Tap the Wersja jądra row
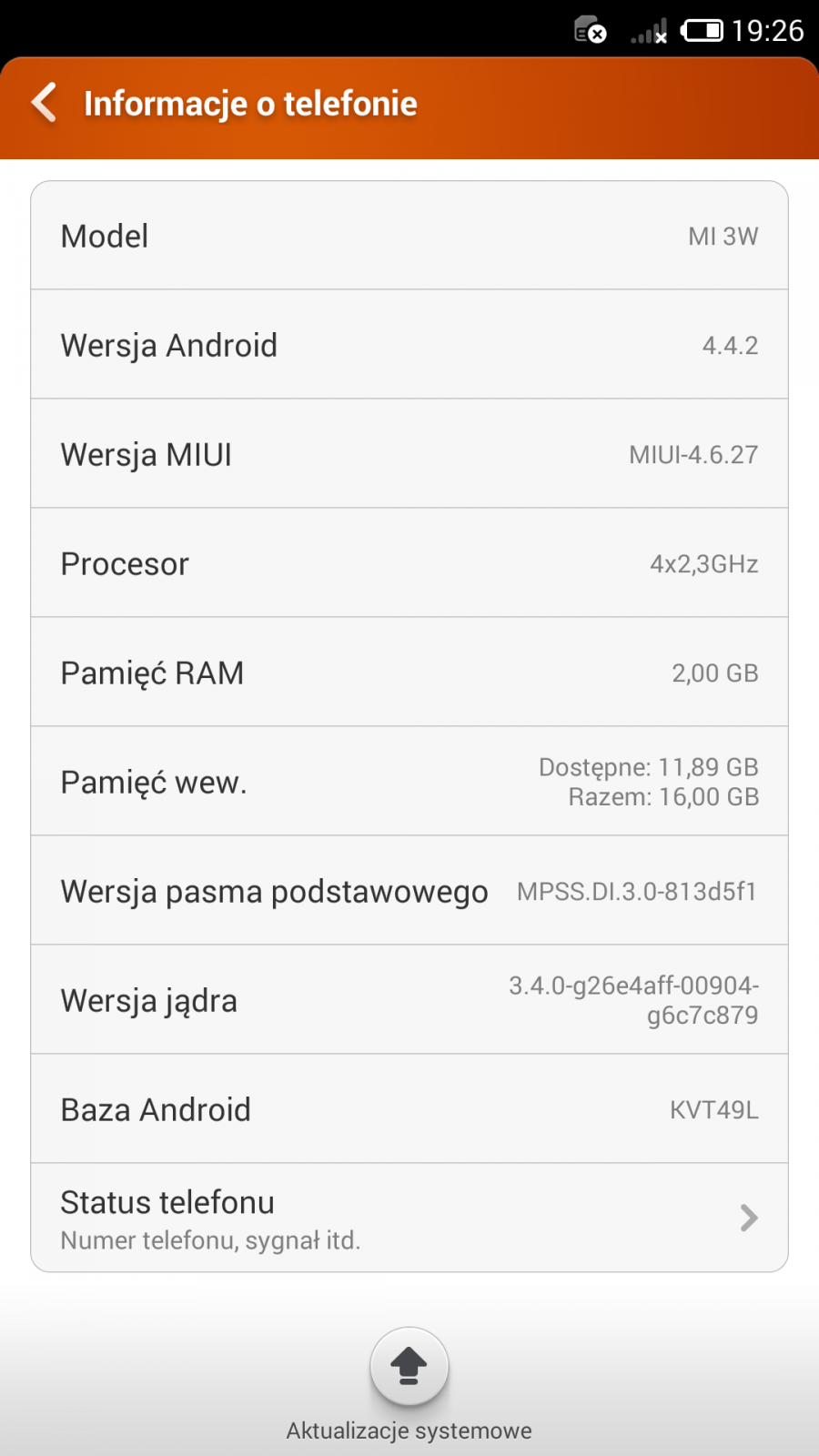 tap(409, 1000)
